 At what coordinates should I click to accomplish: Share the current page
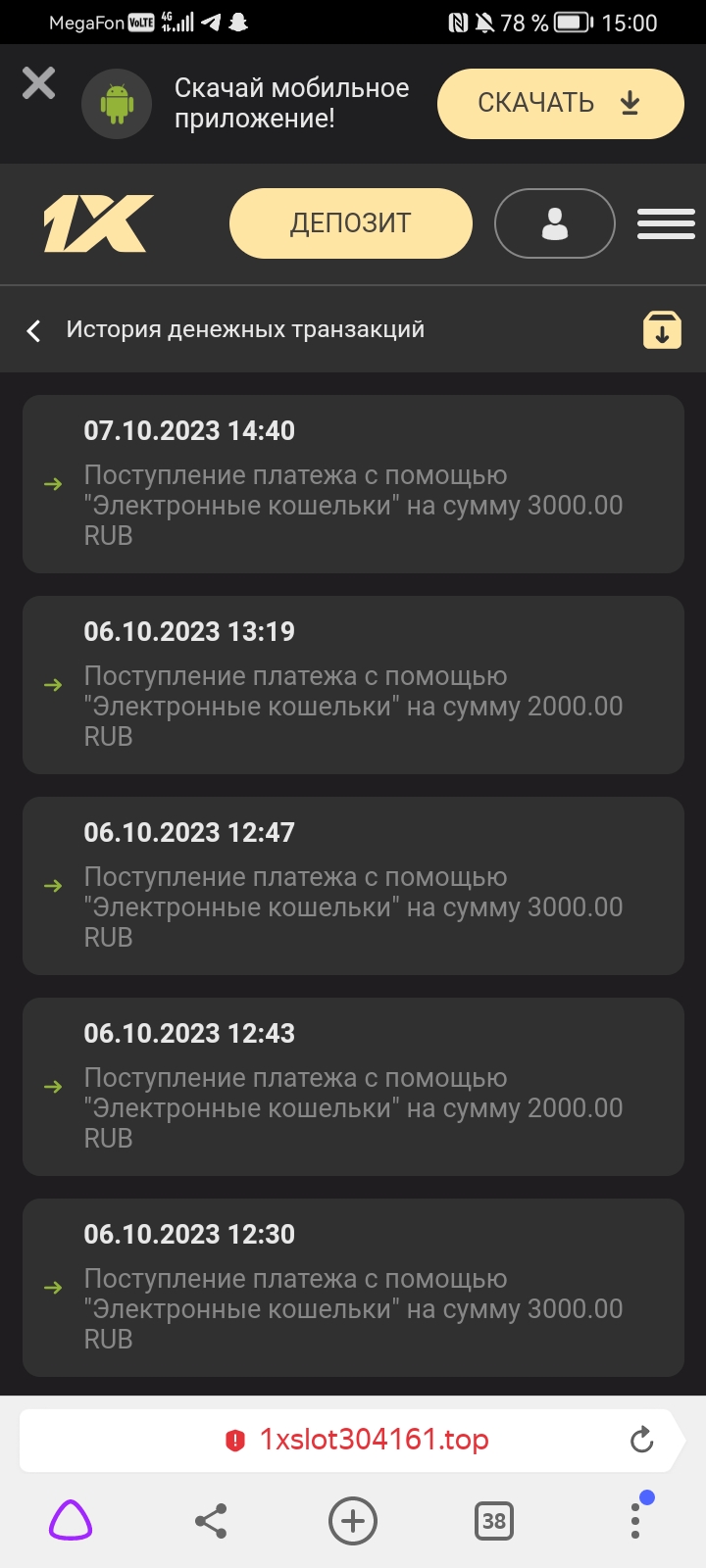(211, 1521)
